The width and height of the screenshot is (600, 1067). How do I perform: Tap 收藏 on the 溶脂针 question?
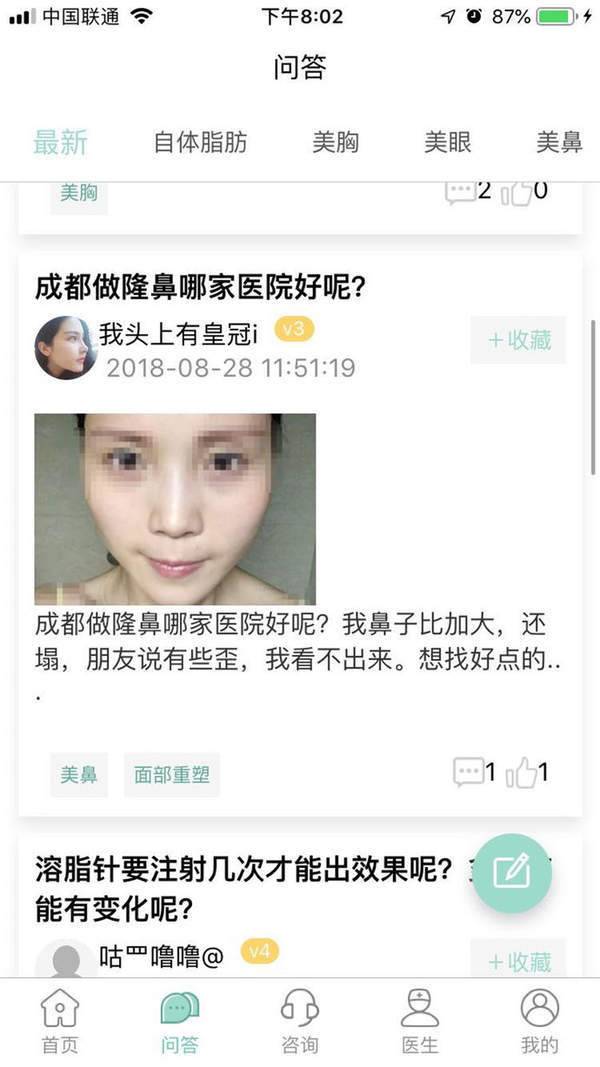pyautogui.click(x=518, y=961)
